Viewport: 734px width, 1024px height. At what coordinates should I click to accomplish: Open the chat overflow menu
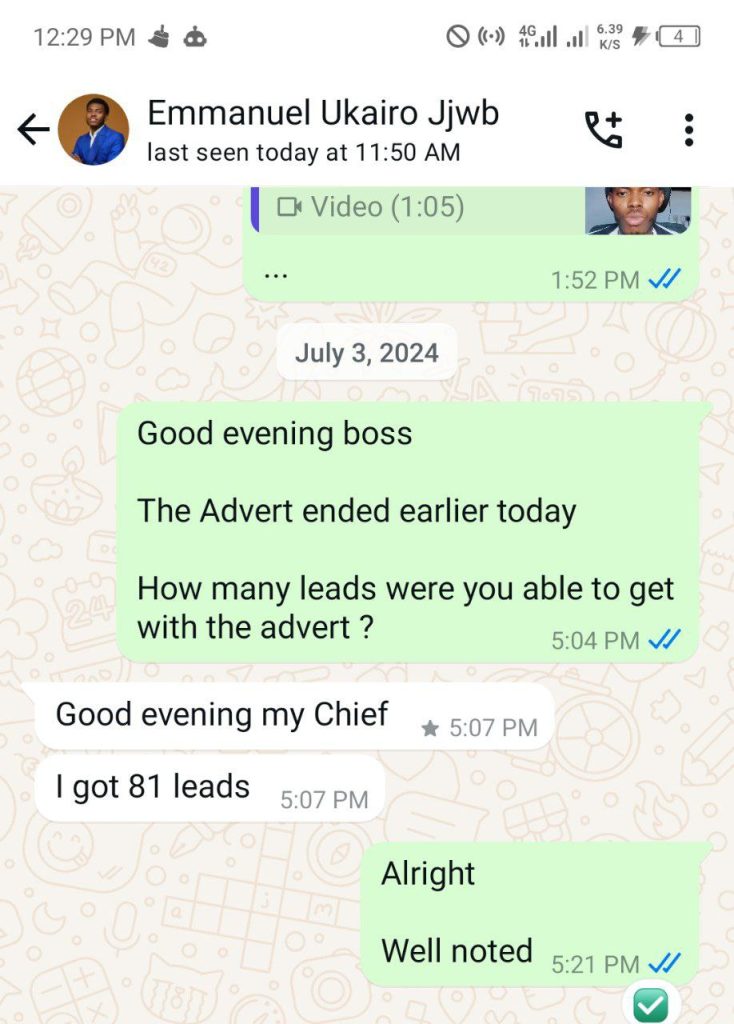click(x=688, y=130)
